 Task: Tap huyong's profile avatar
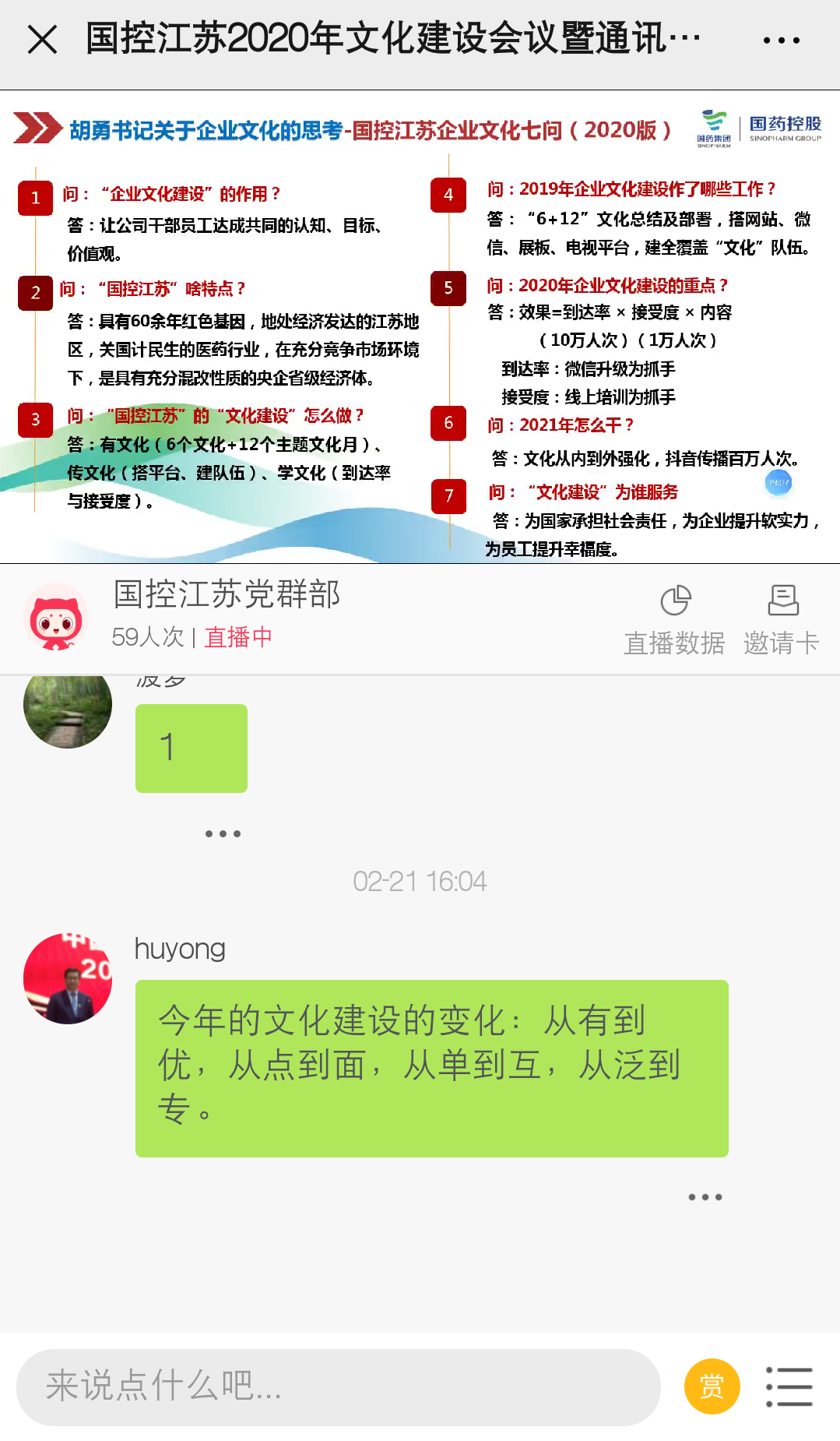(68, 978)
